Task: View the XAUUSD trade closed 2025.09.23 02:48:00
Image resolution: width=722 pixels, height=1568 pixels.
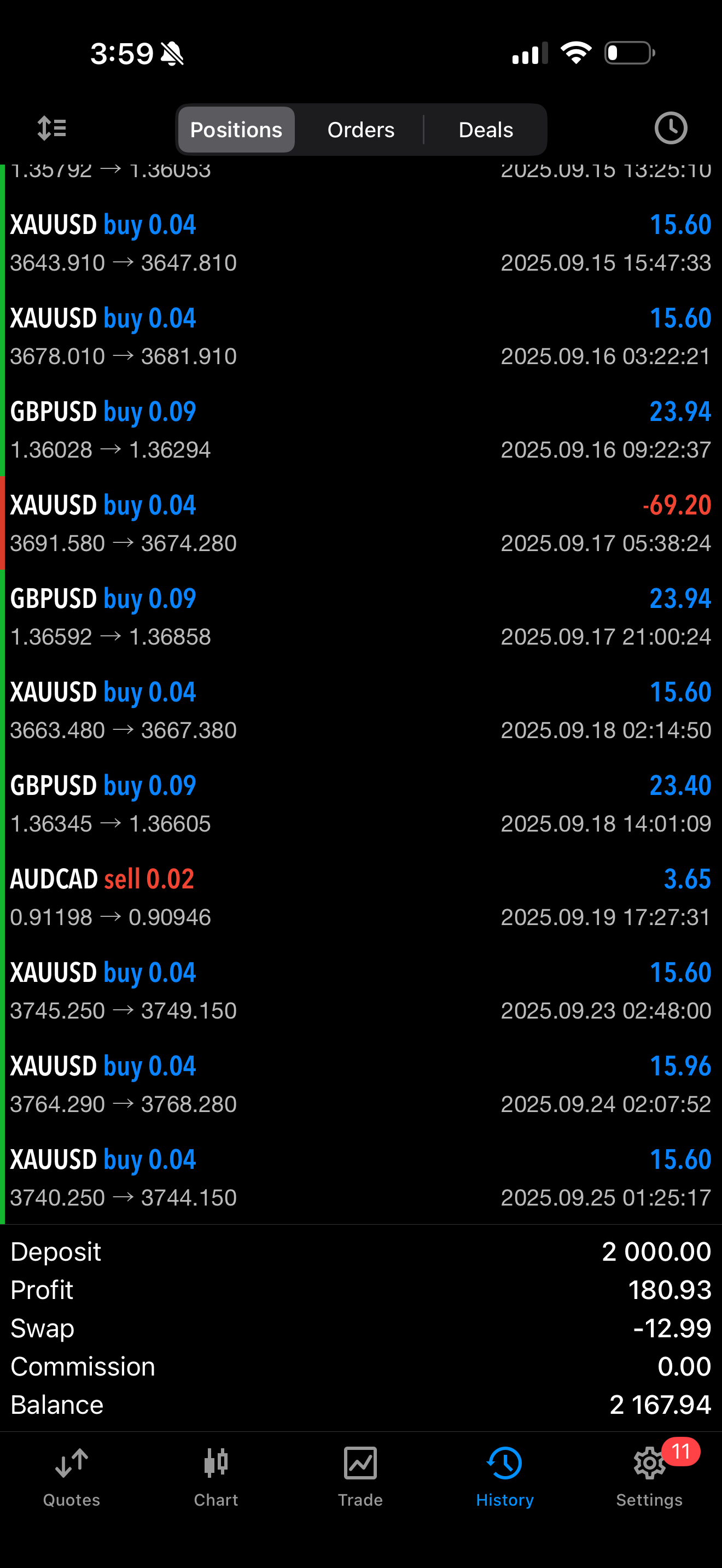Action: click(x=361, y=991)
